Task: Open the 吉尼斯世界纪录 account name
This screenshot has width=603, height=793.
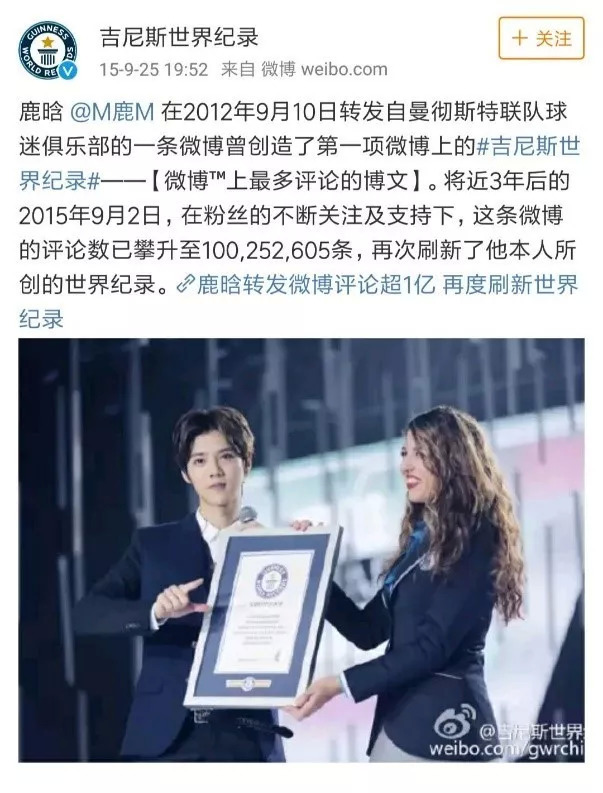Action: [x=179, y=36]
